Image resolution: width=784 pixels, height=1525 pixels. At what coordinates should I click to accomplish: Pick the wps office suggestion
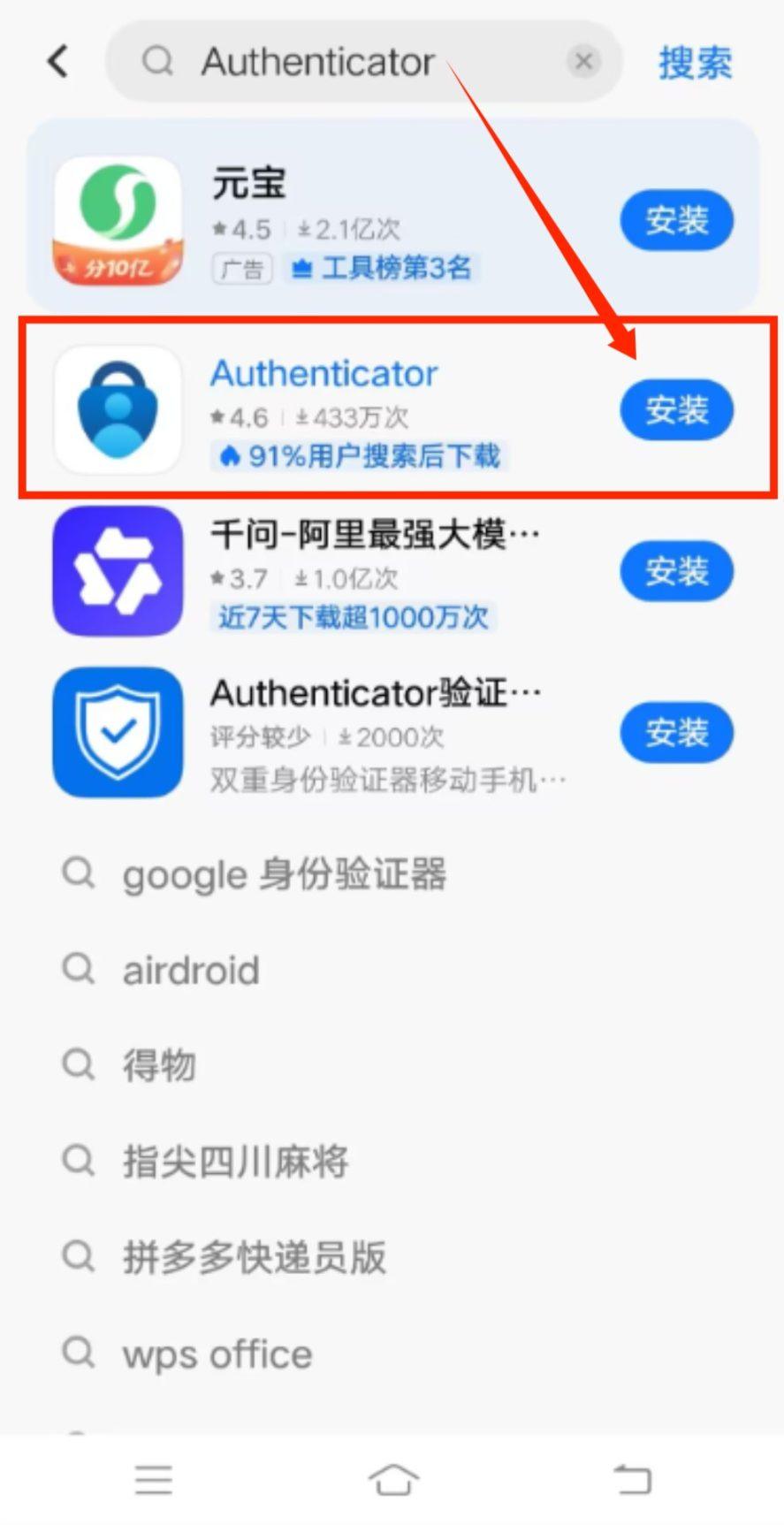click(x=217, y=1354)
